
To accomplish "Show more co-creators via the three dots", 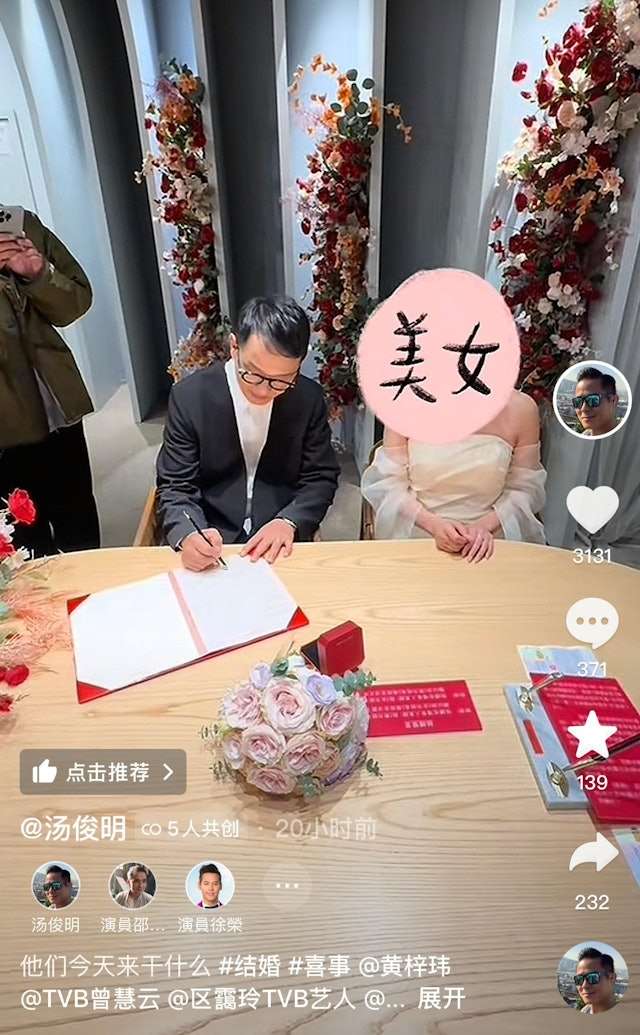I will click(287, 886).
